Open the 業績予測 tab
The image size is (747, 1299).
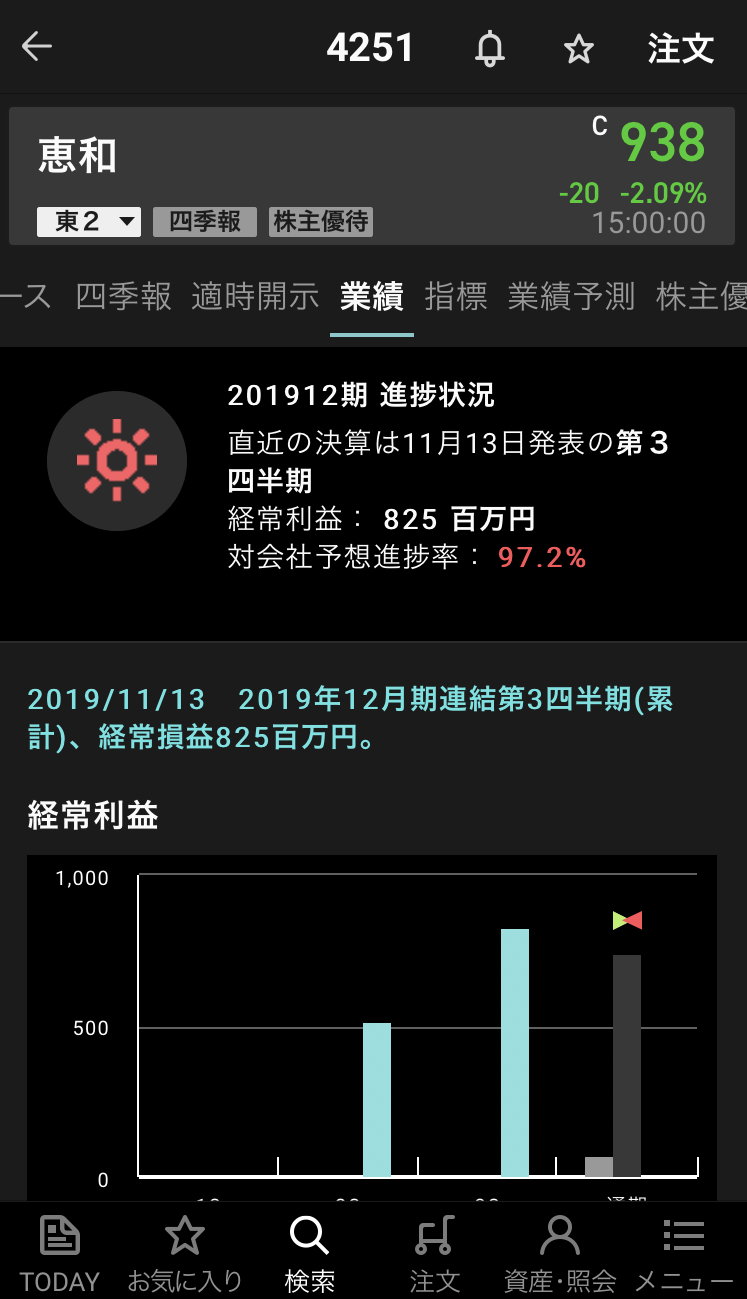[x=571, y=296]
